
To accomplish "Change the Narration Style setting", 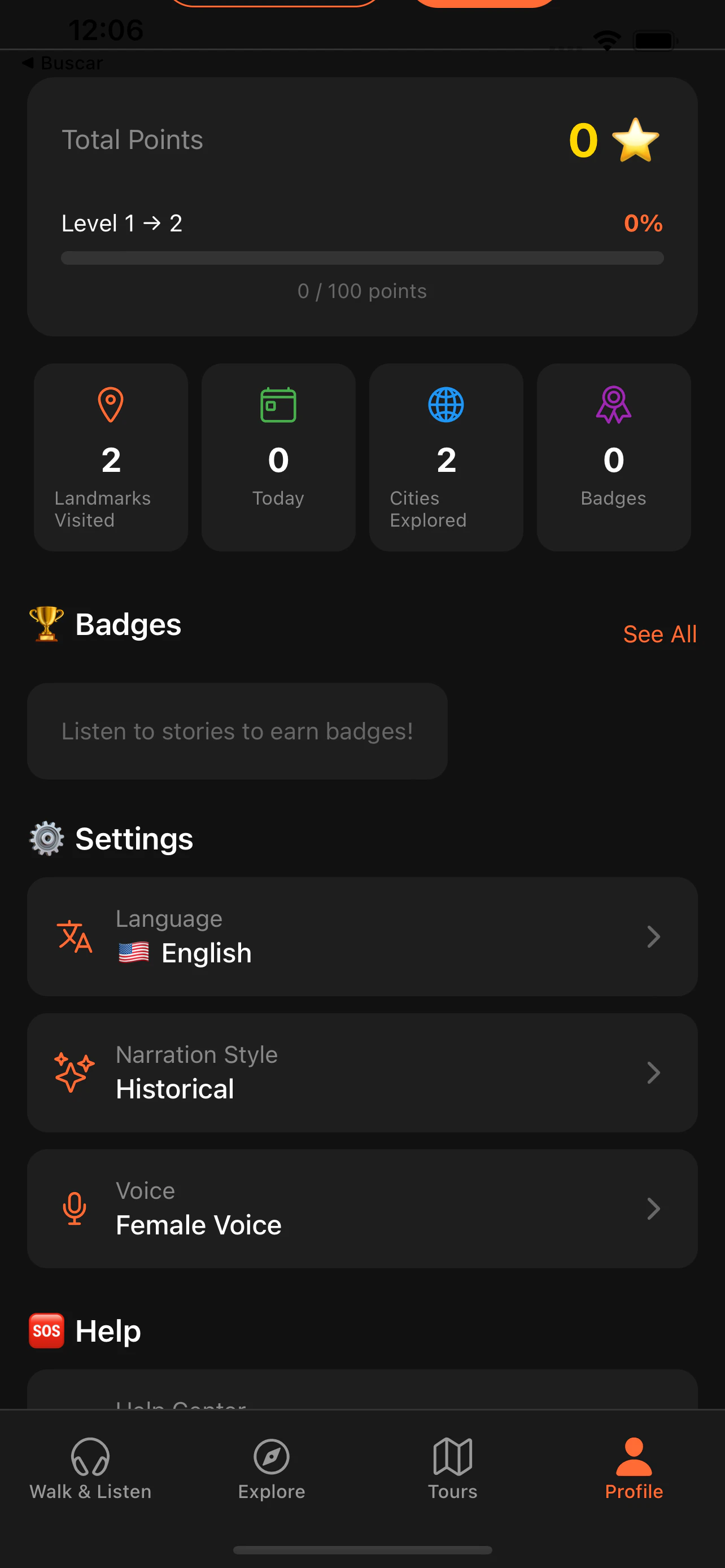I will tap(362, 1072).
